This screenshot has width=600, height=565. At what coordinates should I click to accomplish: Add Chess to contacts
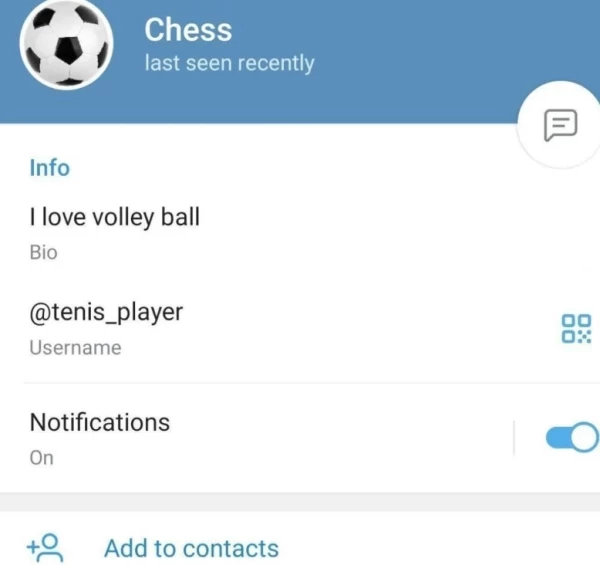[190, 548]
